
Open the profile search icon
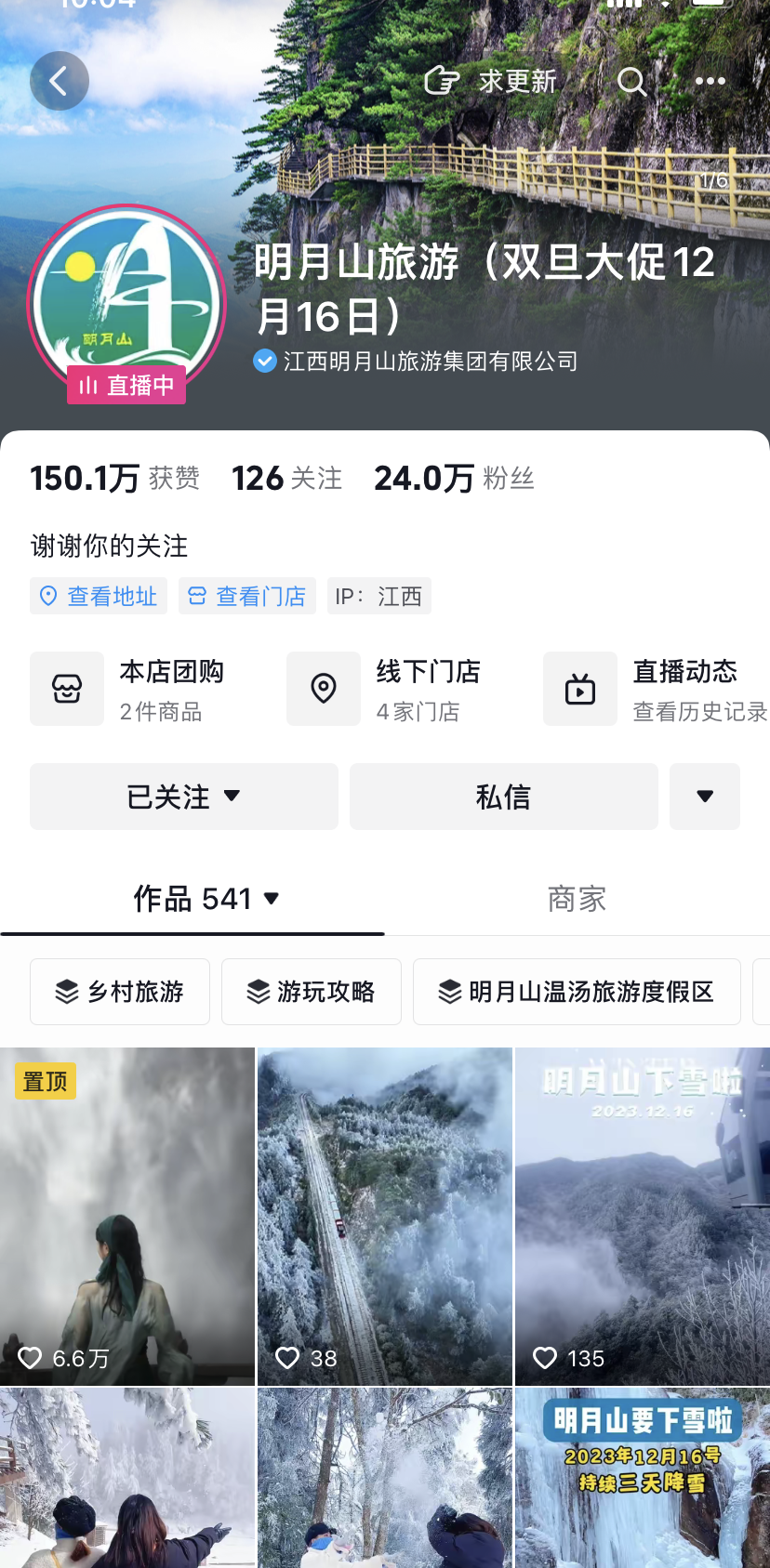coord(631,82)
